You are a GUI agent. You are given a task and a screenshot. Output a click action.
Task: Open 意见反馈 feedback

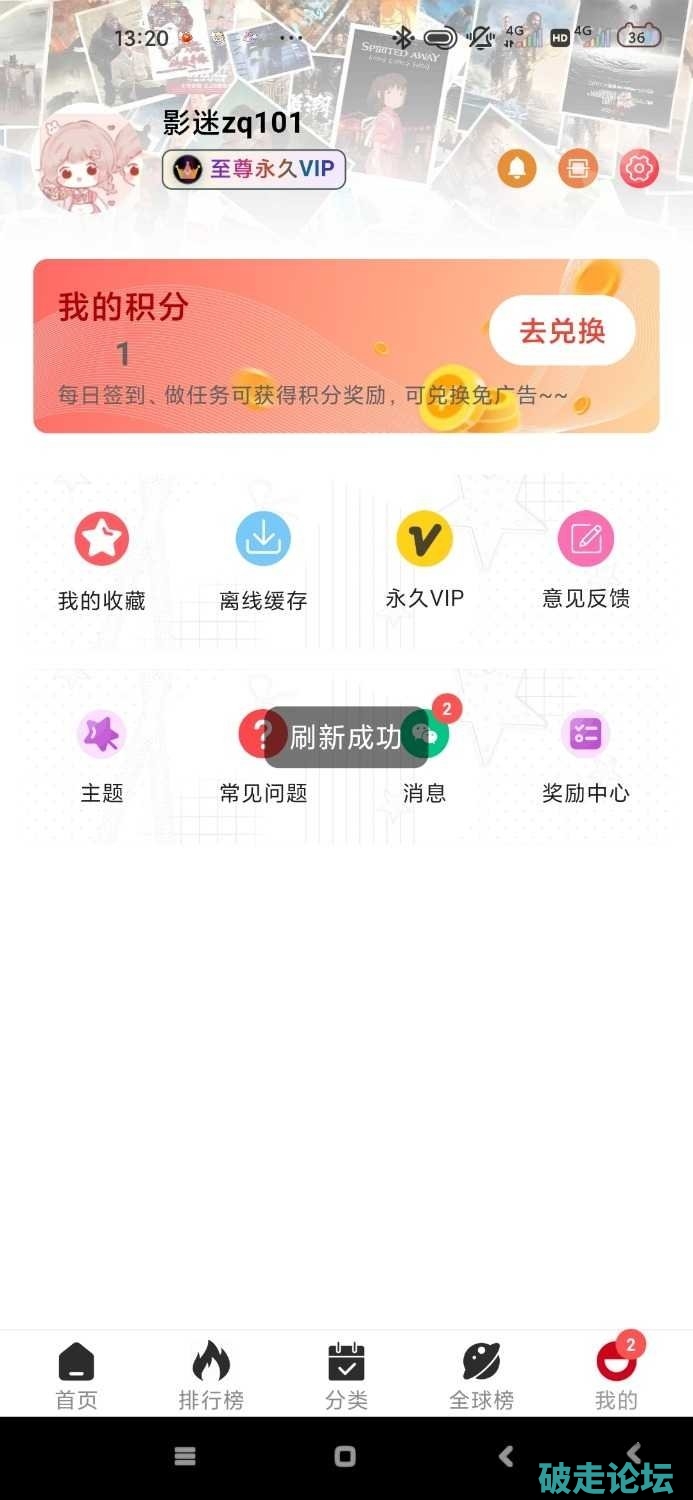[586, 561]
